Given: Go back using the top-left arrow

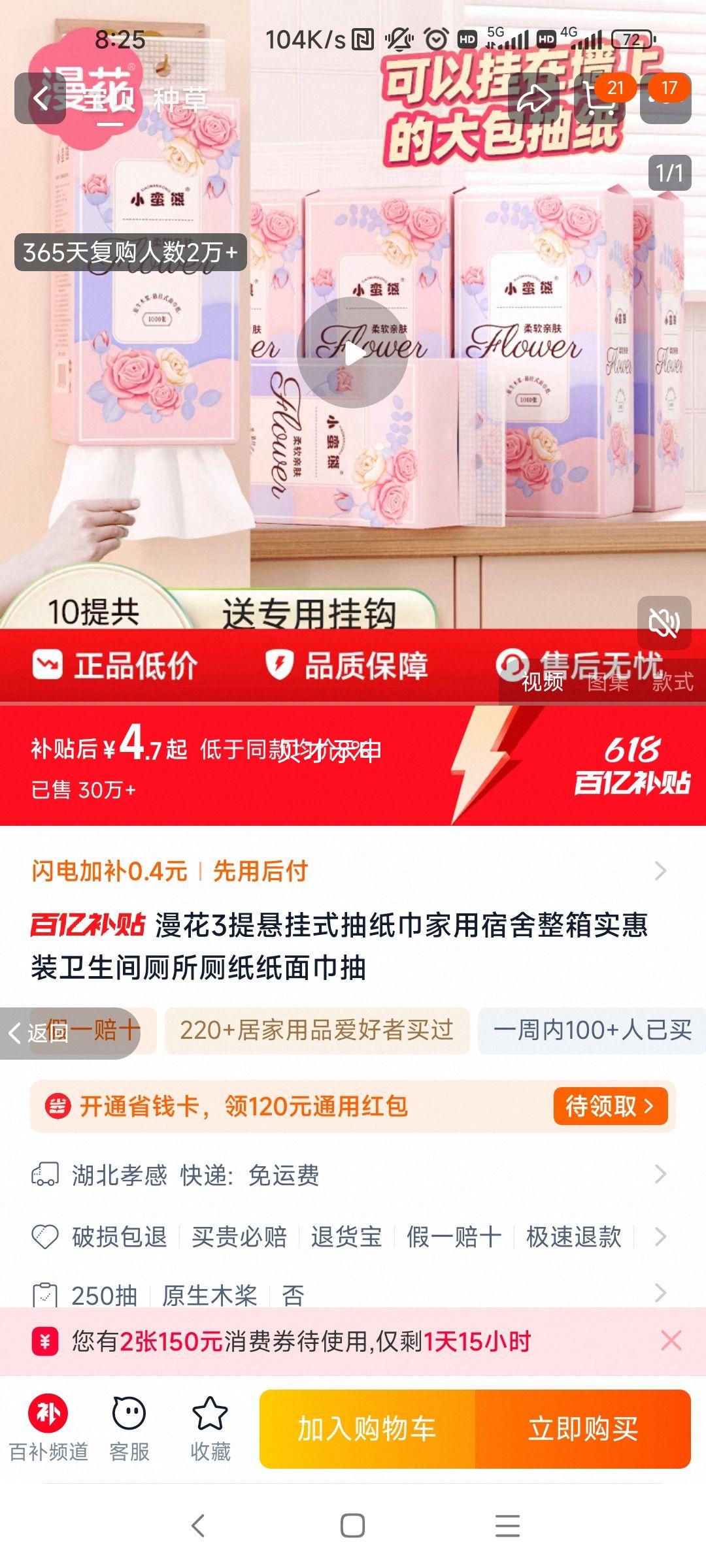Looking at the screenshot, I should [41, 99].
